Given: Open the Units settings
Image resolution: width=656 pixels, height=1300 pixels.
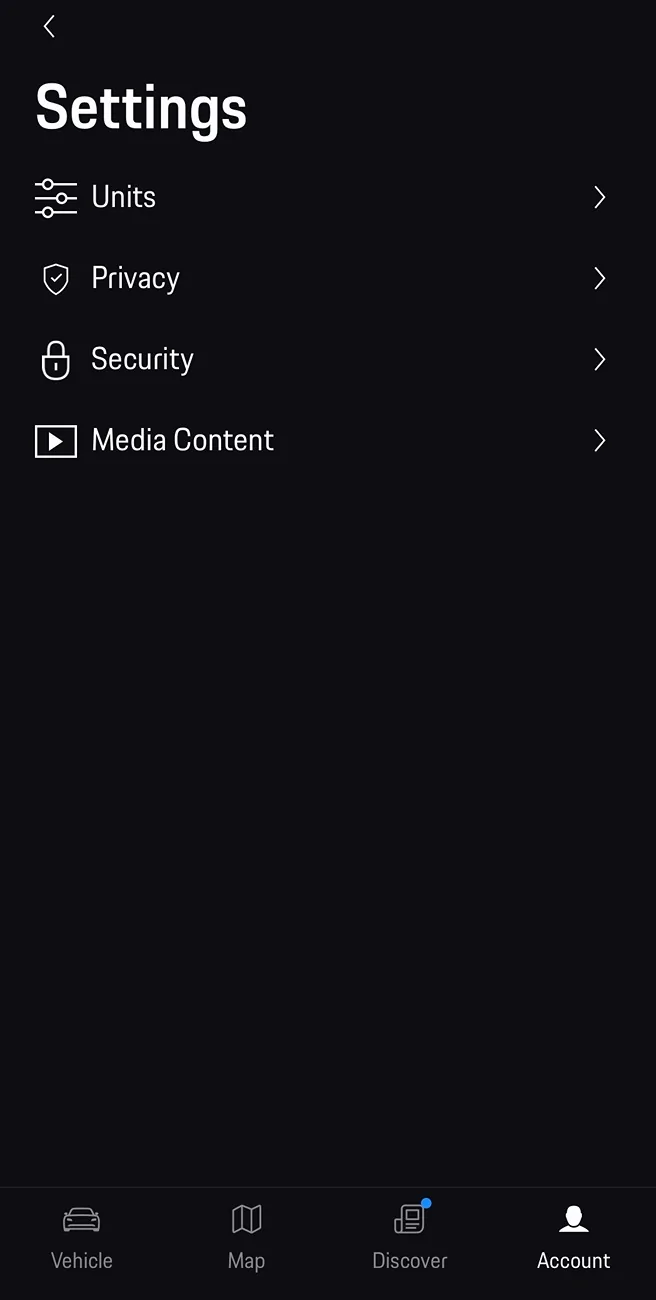Looking at the screenshot, I should coord(320,197).
